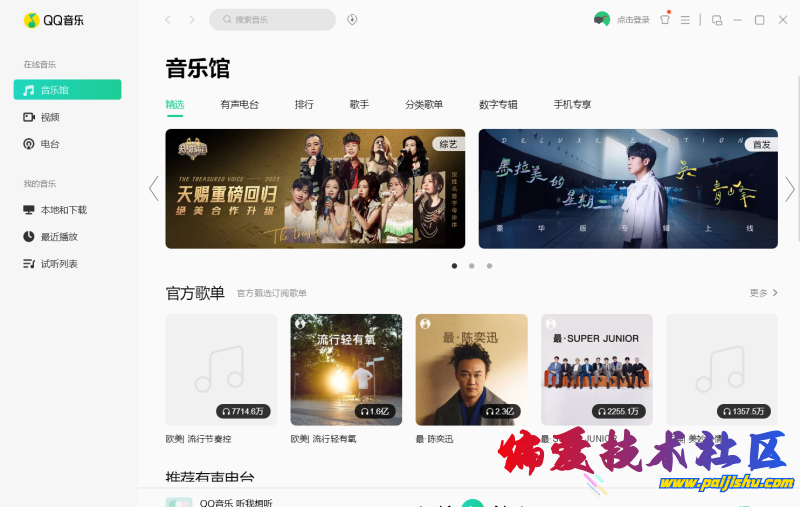Image resolution: width=800 pixels, height=507 pixels.
Task: Tap 更多 next to 官方歌单
Action: [763, 293]
